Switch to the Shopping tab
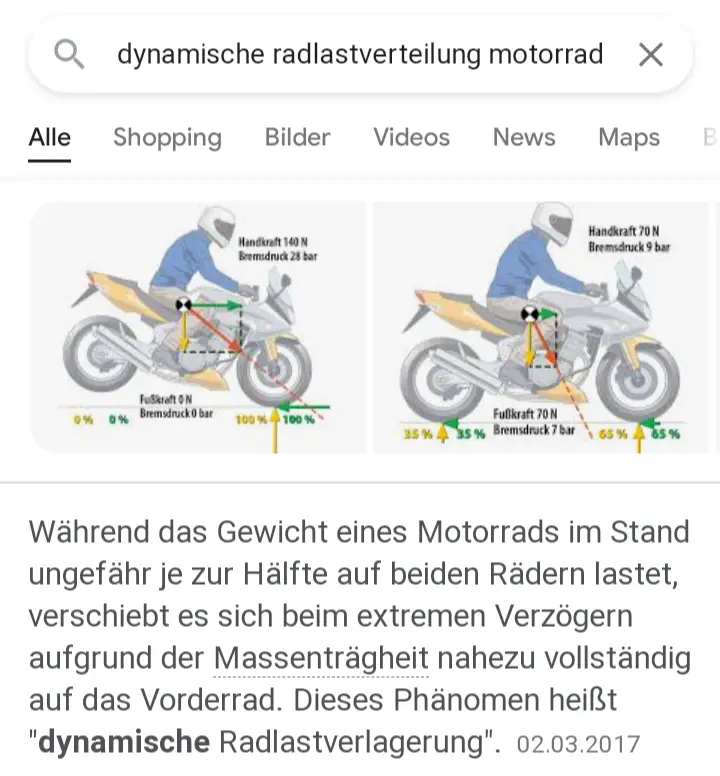 tap(167, 137)
